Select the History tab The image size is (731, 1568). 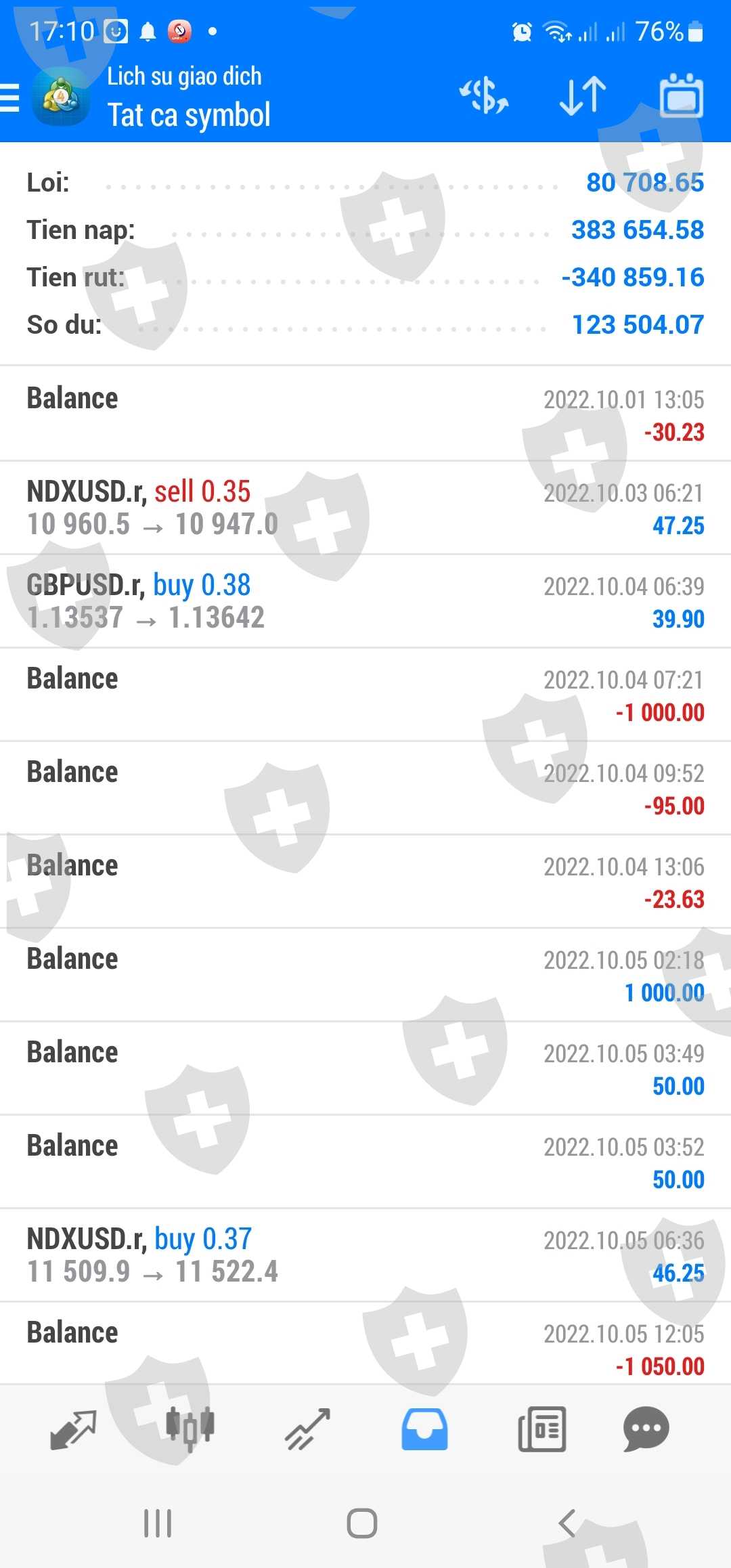pos(424,1429)
